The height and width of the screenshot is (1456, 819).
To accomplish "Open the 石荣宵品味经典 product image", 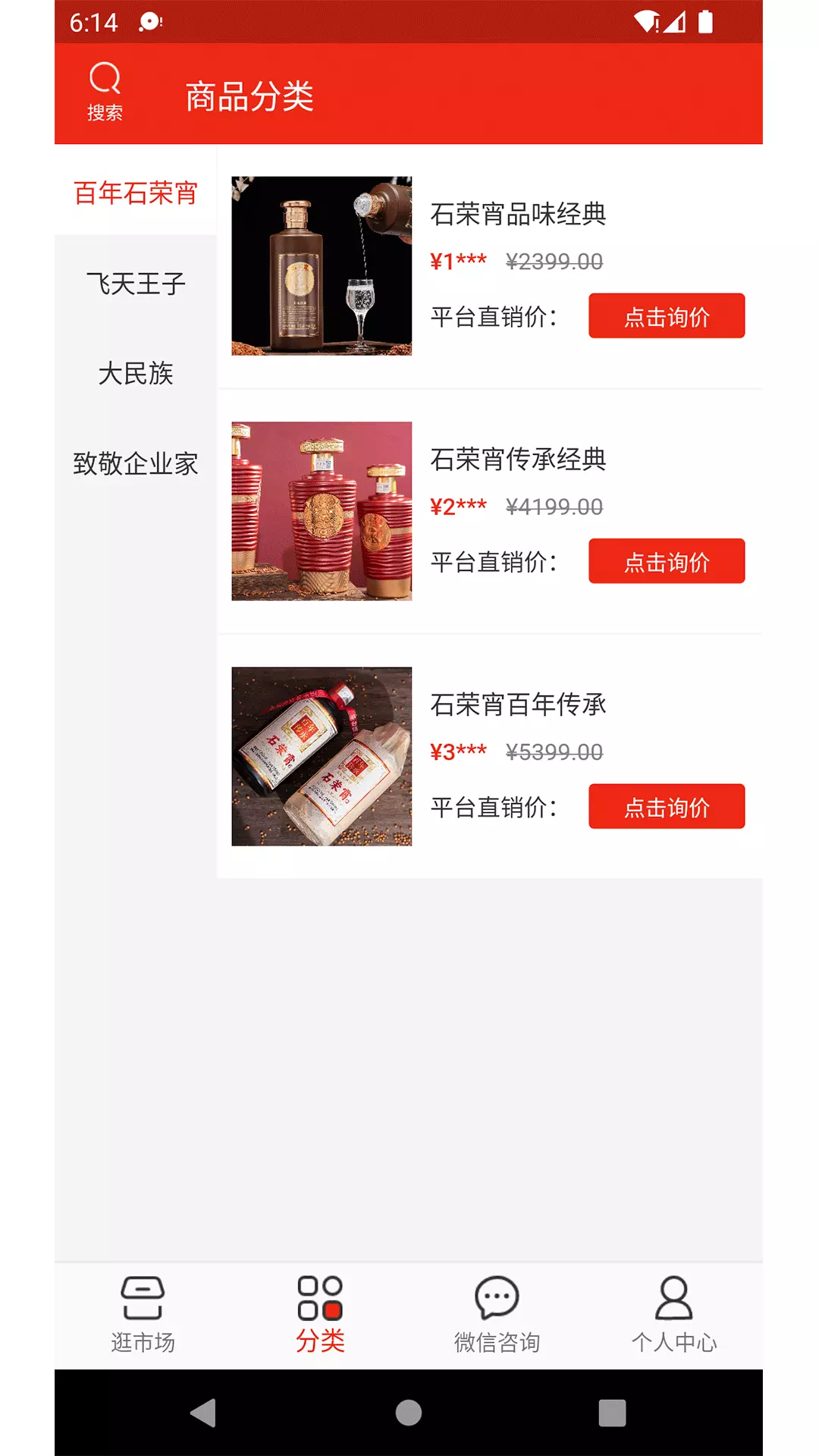I will tap(322, 266).
